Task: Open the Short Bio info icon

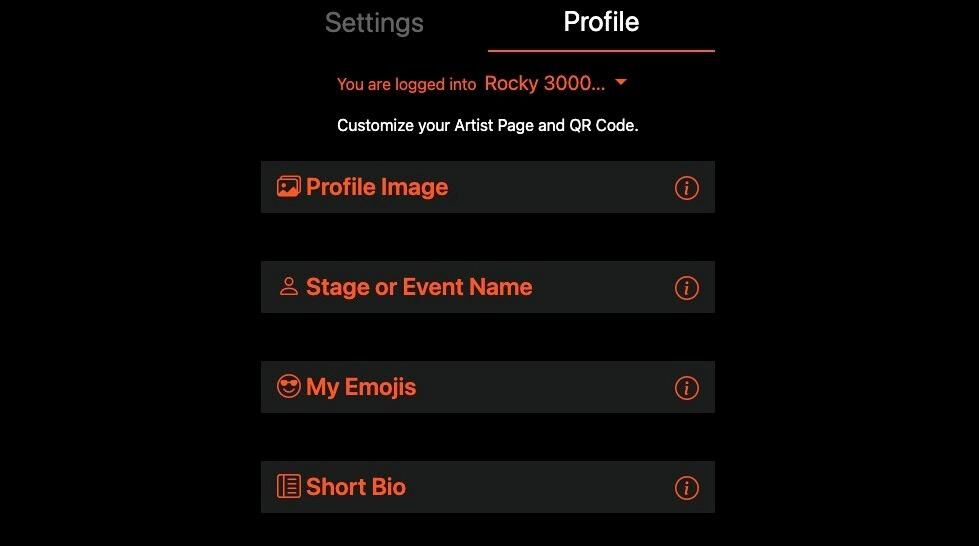Action: click(686, 488)
